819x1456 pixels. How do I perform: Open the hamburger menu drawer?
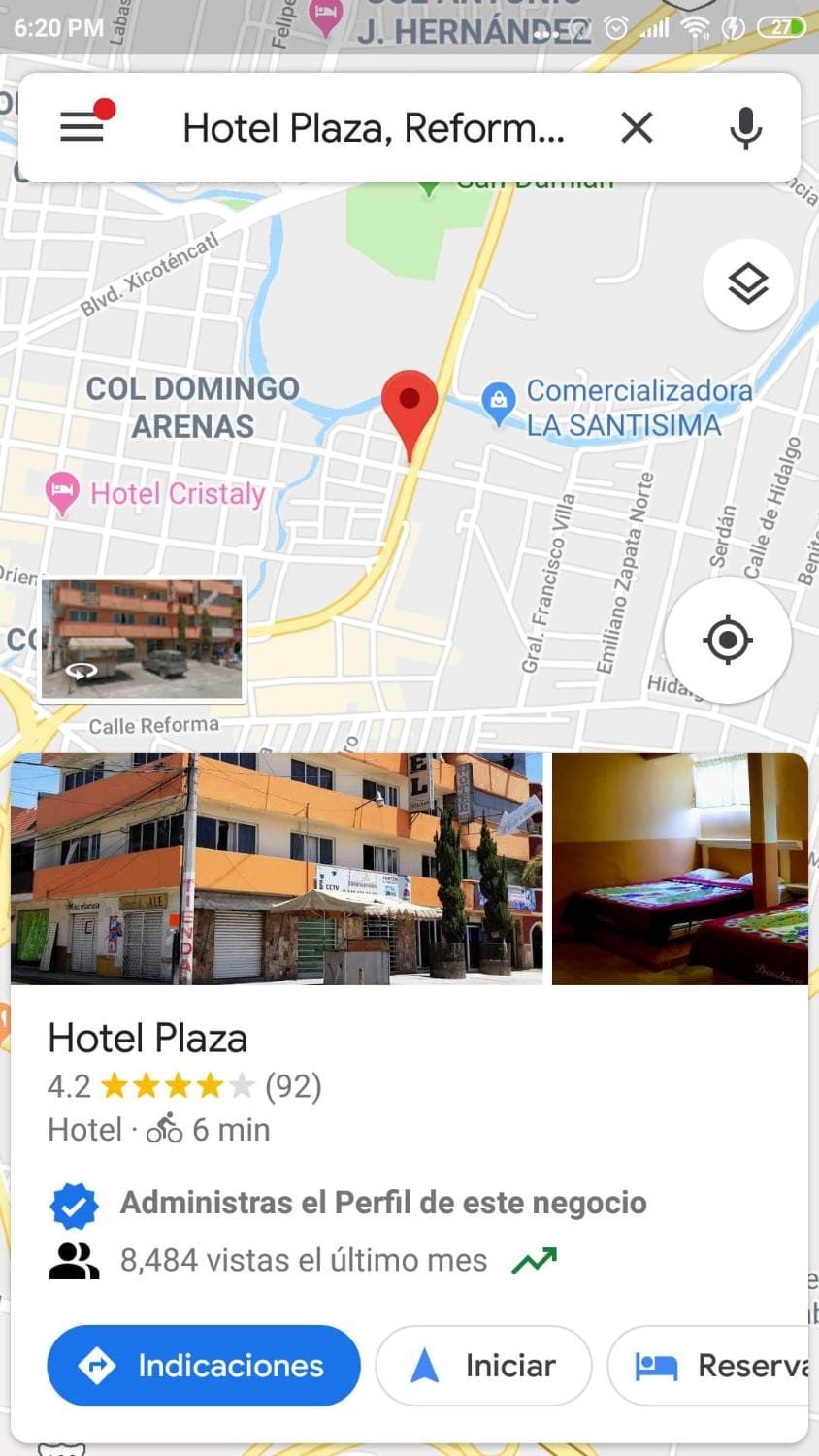click(x=83, y=127)
